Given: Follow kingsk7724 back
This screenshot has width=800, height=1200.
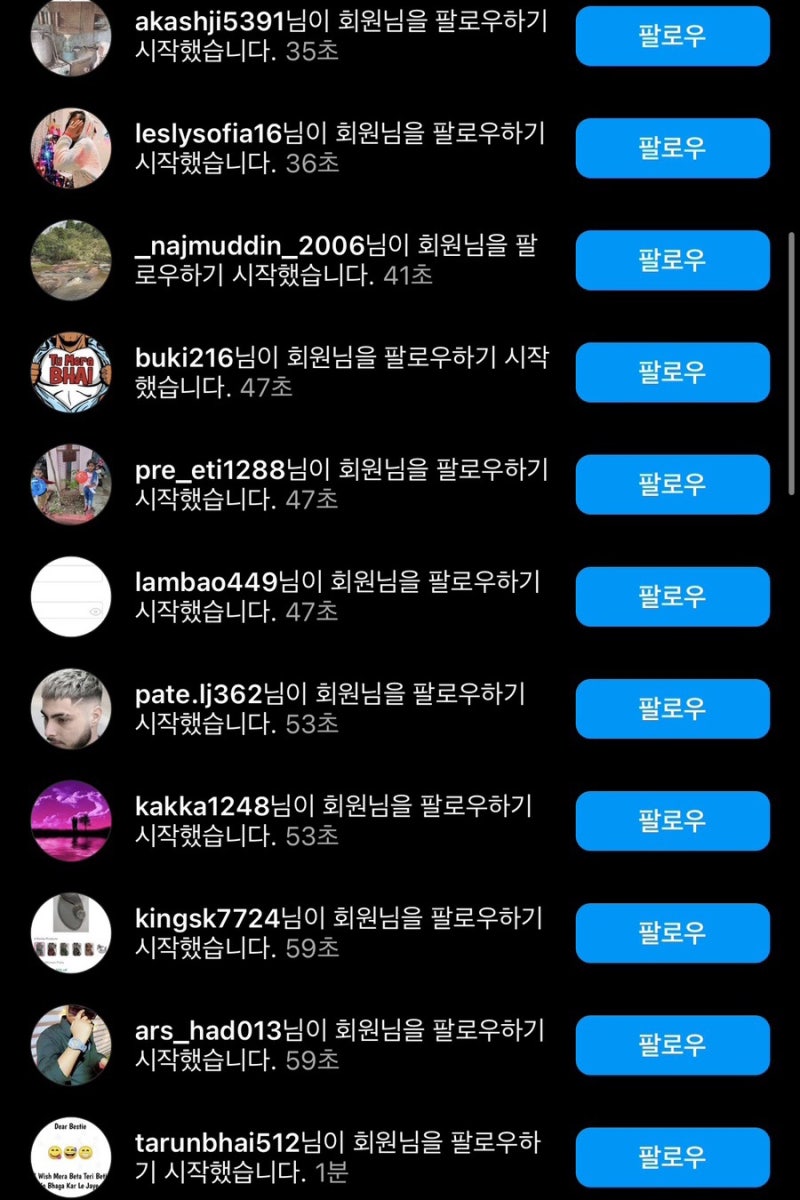Looking at the screenshot, I should click(x=672, y=933).
